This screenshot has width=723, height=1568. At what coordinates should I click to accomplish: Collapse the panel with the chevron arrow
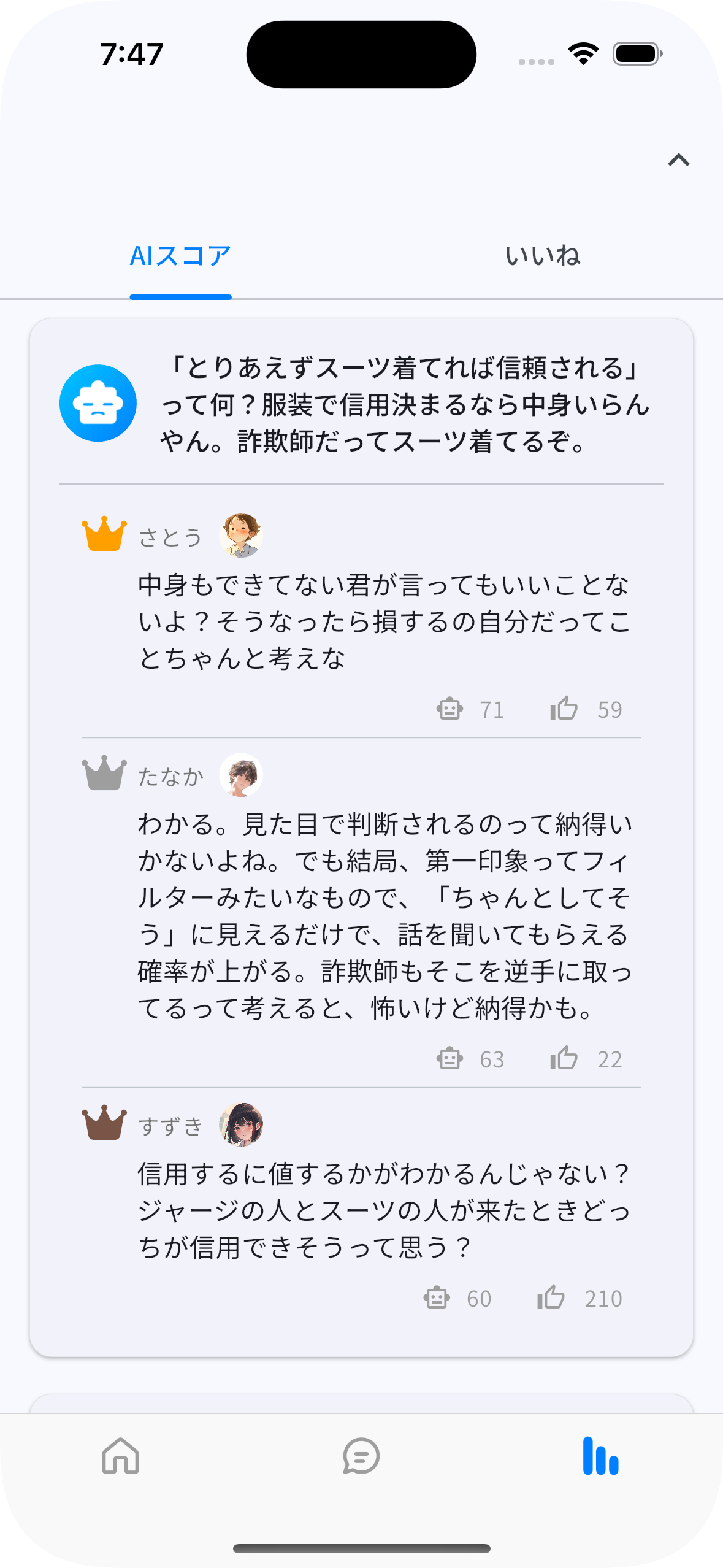coord(678,159)
